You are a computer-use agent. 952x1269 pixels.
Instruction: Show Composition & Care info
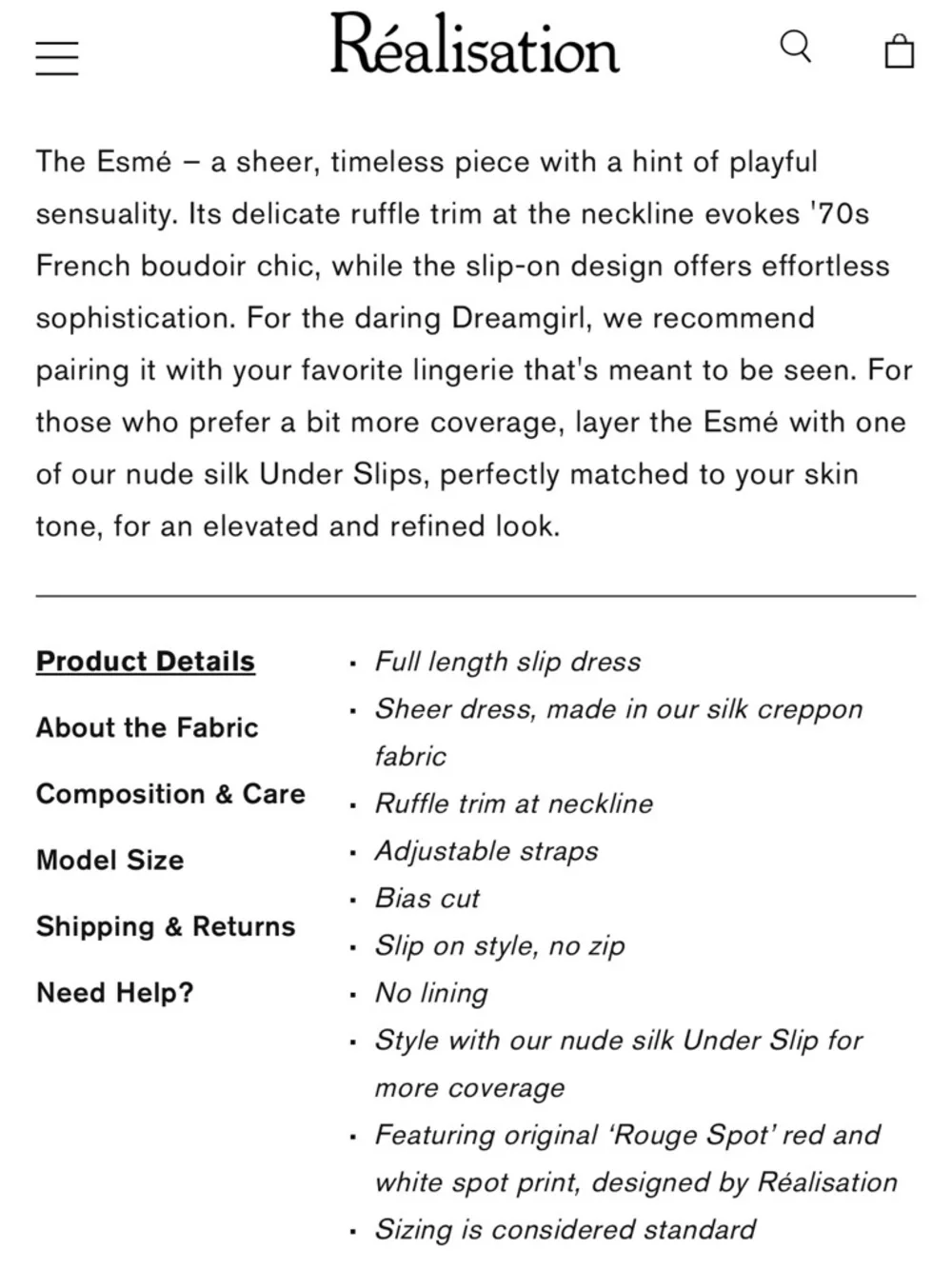point(171,794)
